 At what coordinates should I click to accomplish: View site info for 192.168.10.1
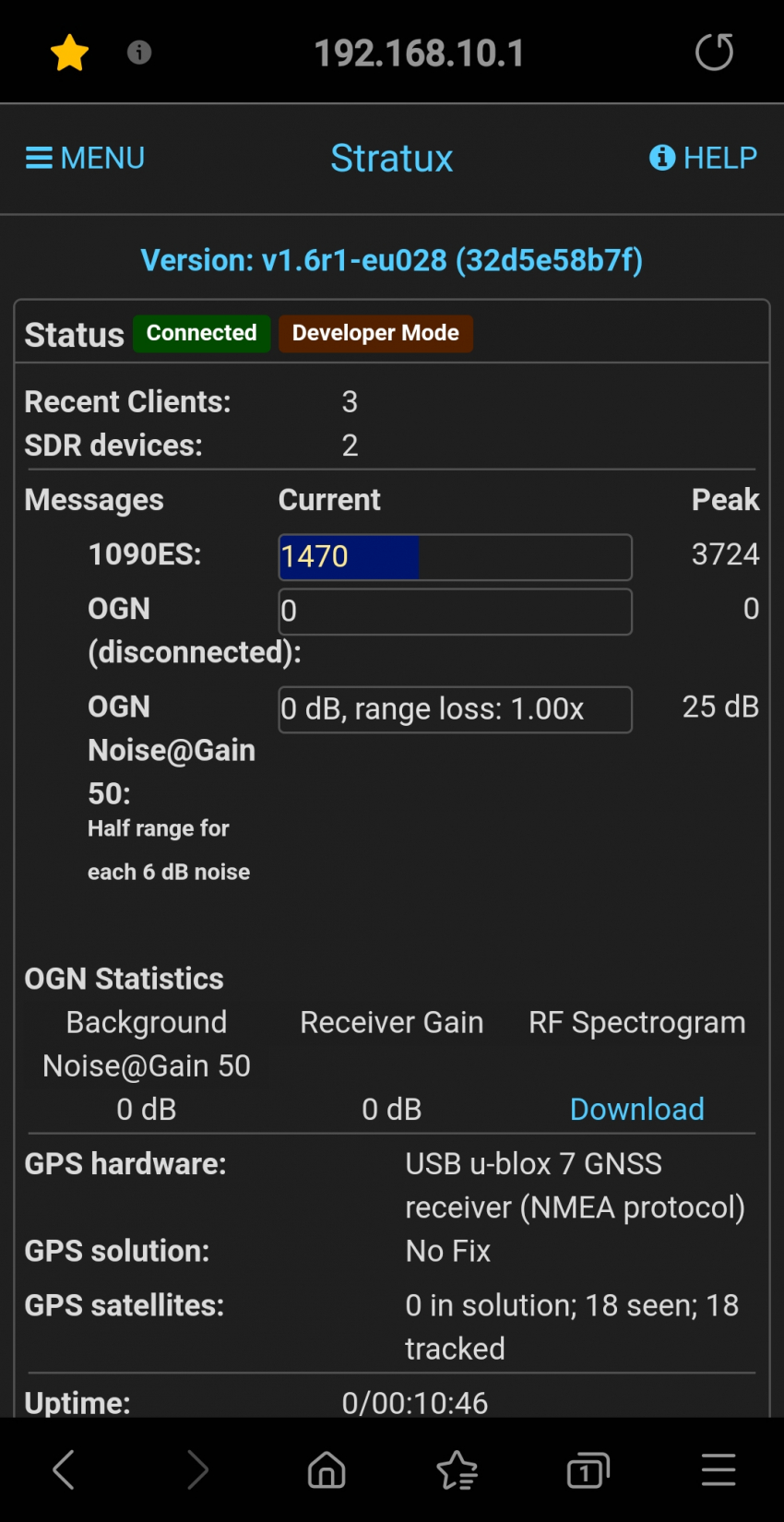click(x=139, y=53)
